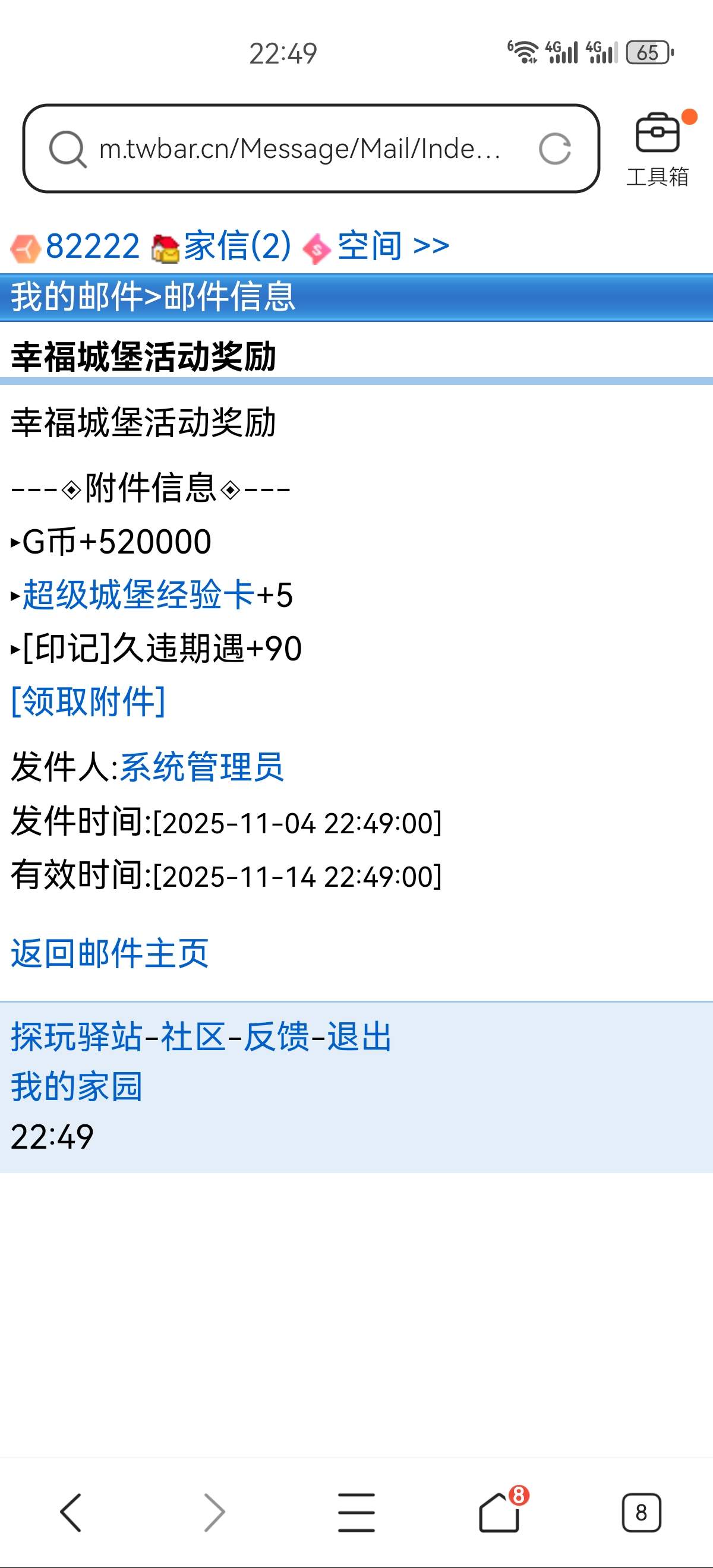This screenshot has width=713, height=1568.
Task: Return via 返回邮件主页 link
Action: (109, 953)
